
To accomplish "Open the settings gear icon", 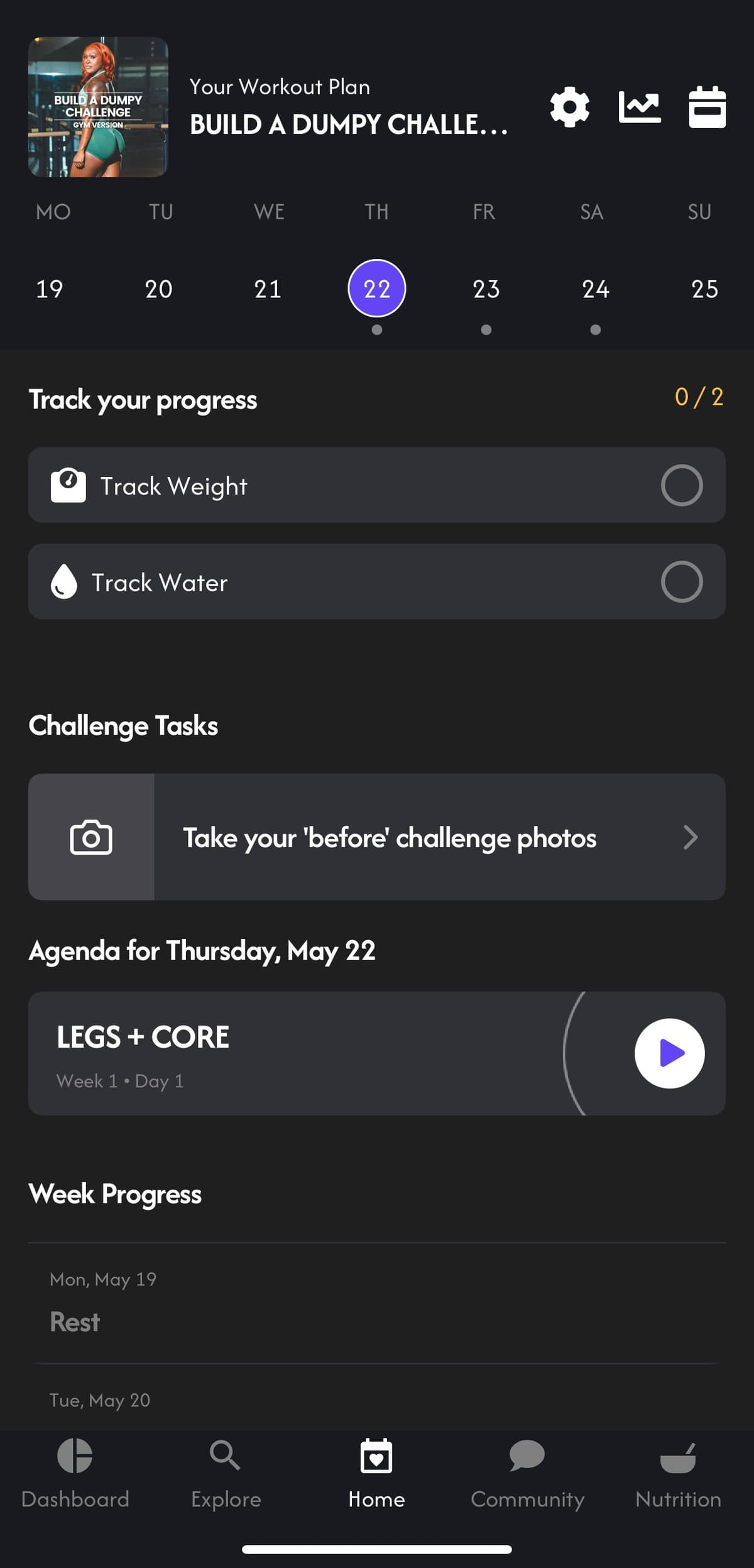I will click(570, 107).
